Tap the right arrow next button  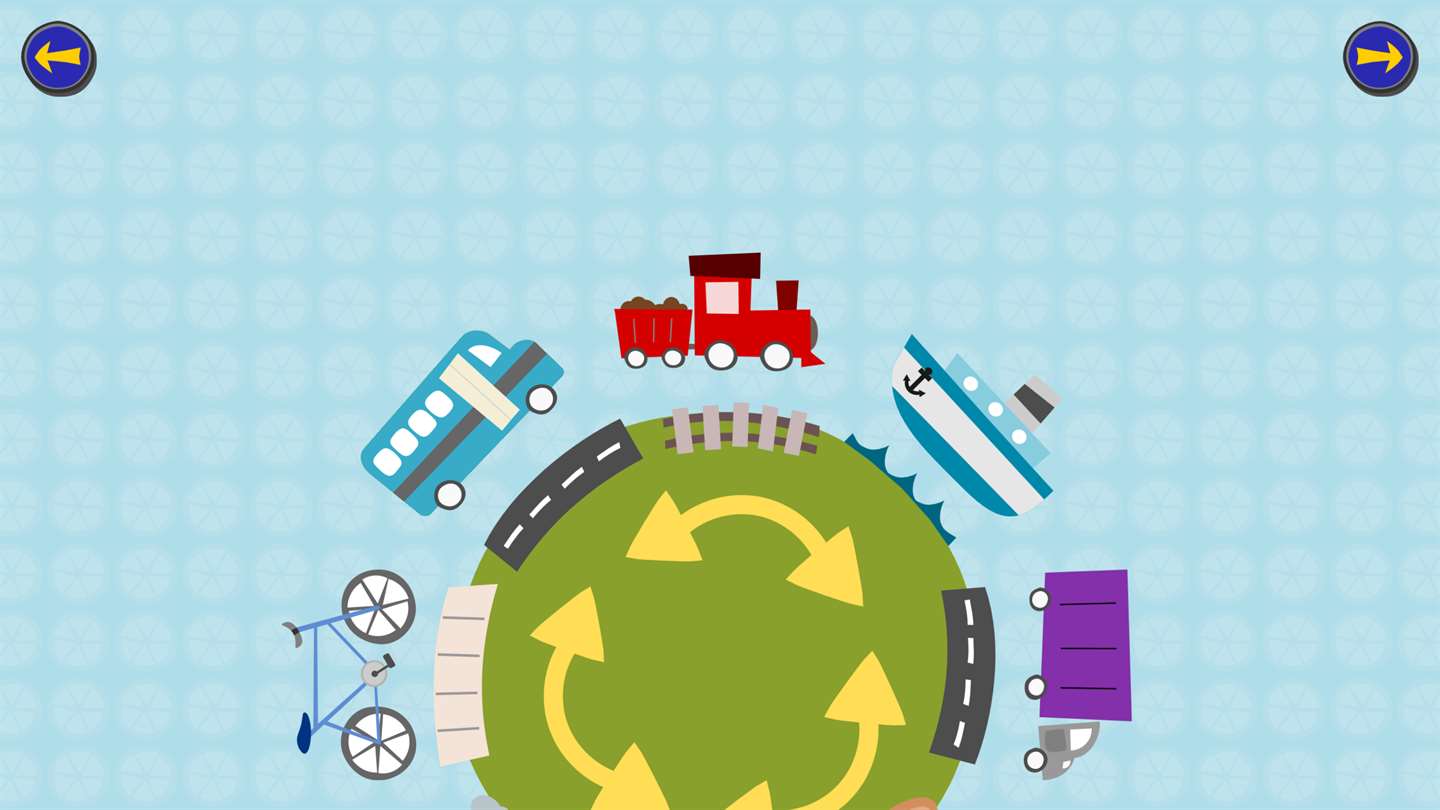coord(1379,57)
